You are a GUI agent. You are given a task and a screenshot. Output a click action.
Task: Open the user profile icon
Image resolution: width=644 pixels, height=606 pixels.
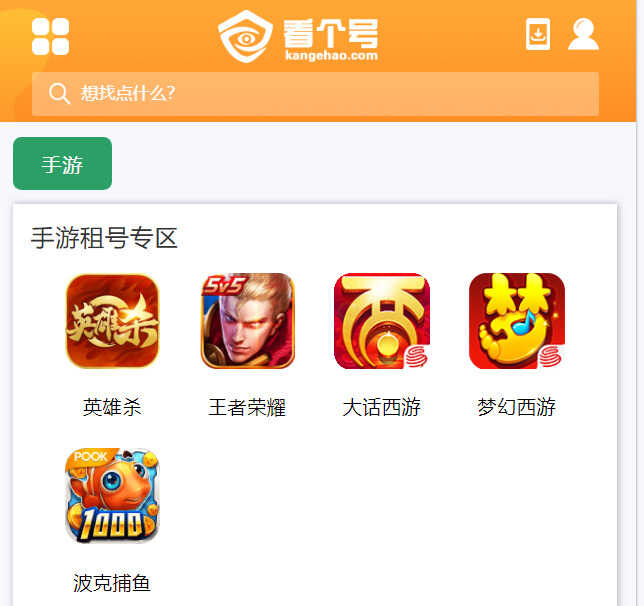tap(583, 34)
